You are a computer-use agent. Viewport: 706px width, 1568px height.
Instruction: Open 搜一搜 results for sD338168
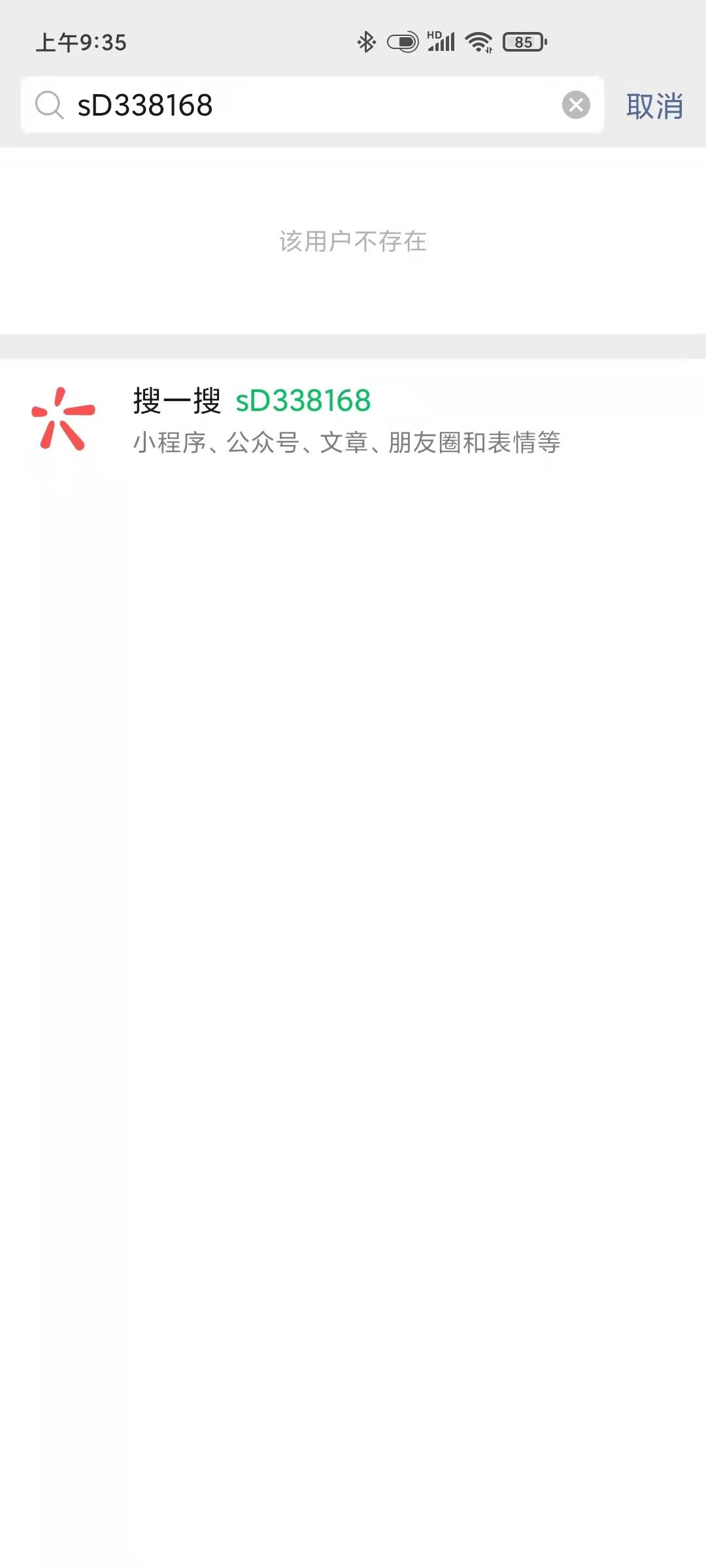click(x=346, y=420)
